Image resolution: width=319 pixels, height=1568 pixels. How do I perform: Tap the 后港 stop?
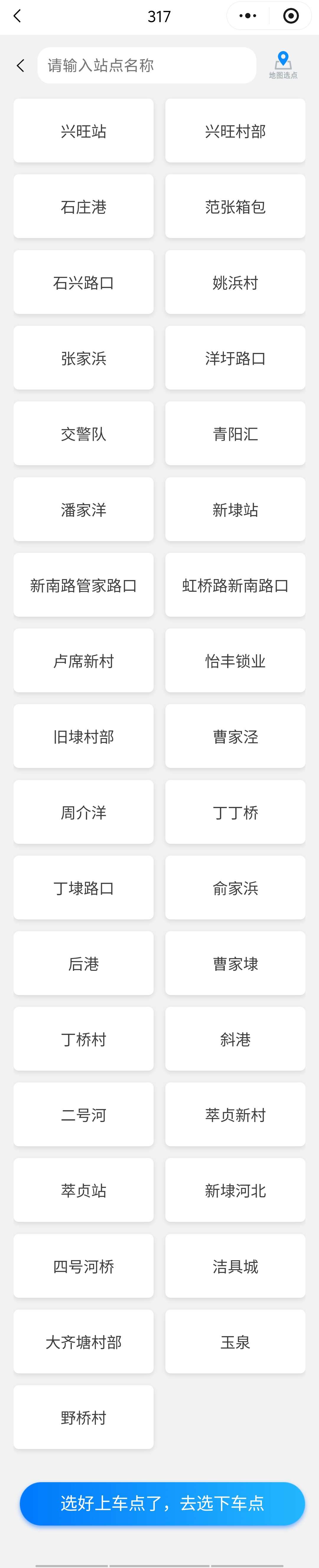(x=83, y=963)
